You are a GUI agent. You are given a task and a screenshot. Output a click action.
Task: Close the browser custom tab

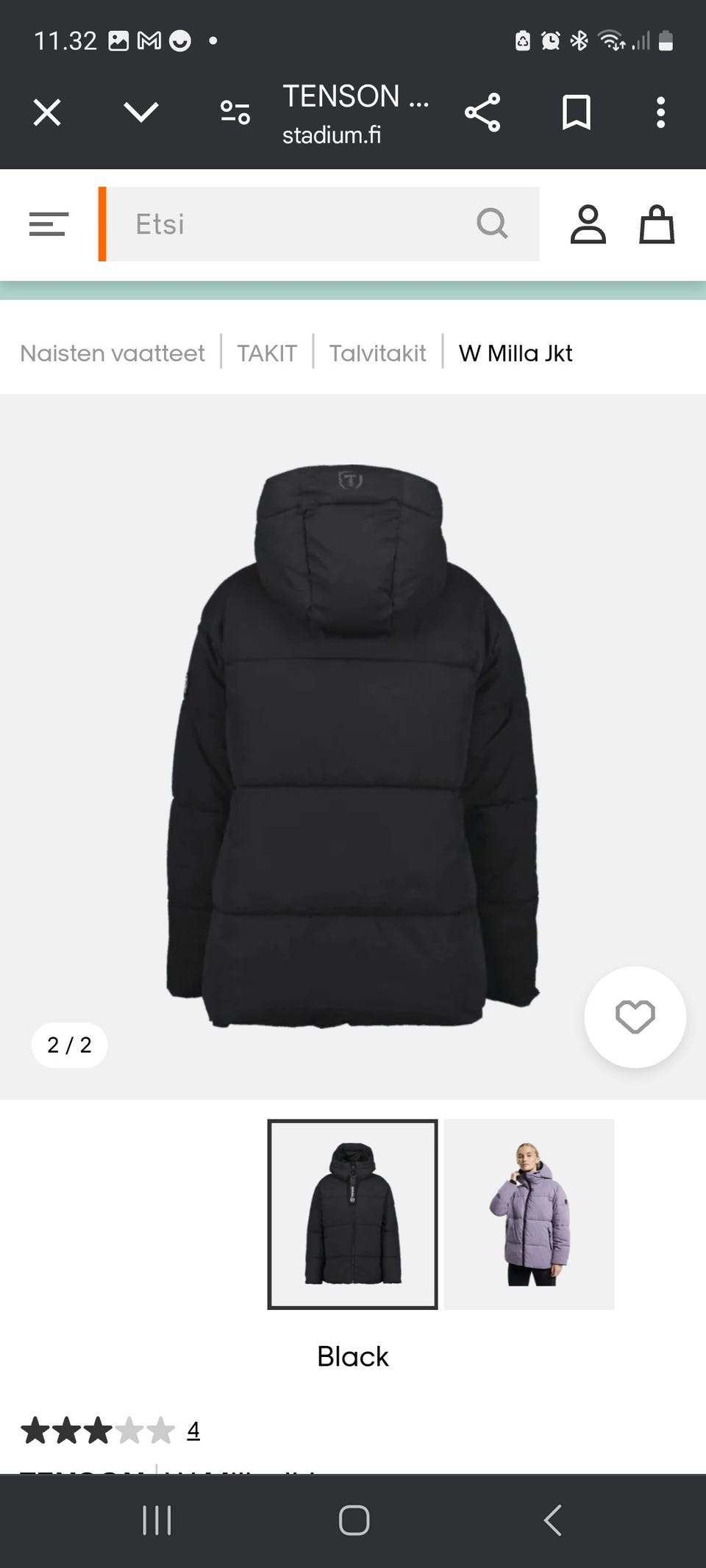[x=47, y=112]
